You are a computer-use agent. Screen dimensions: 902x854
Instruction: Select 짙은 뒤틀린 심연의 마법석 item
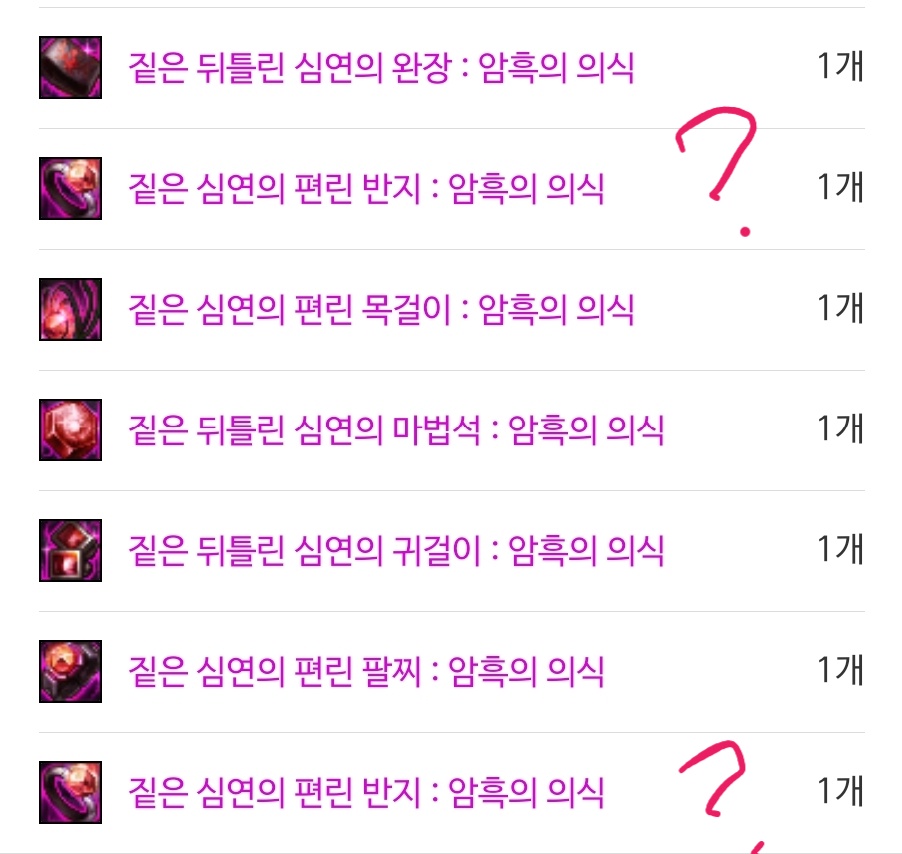click(x=396, y=430)
